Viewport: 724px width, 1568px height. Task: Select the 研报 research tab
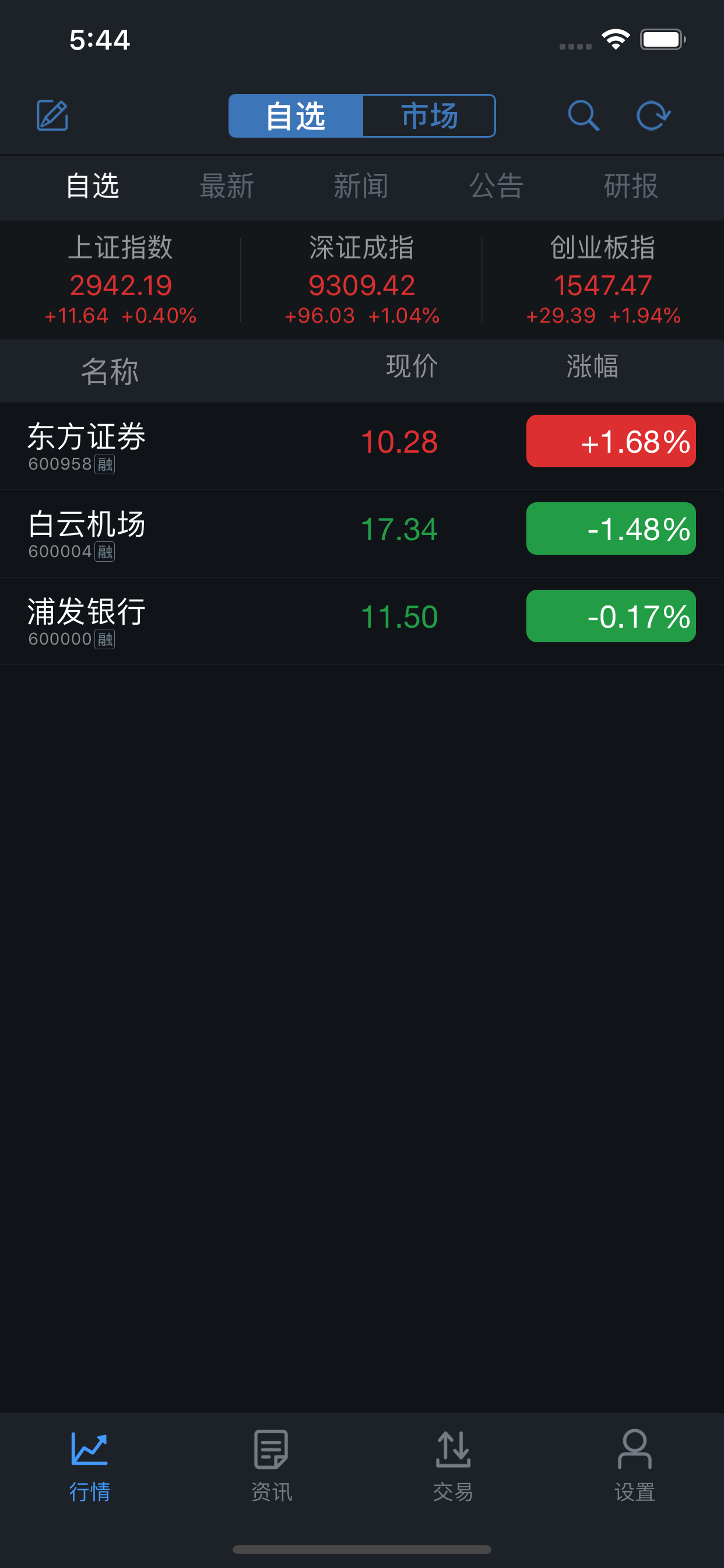[631, 187]
